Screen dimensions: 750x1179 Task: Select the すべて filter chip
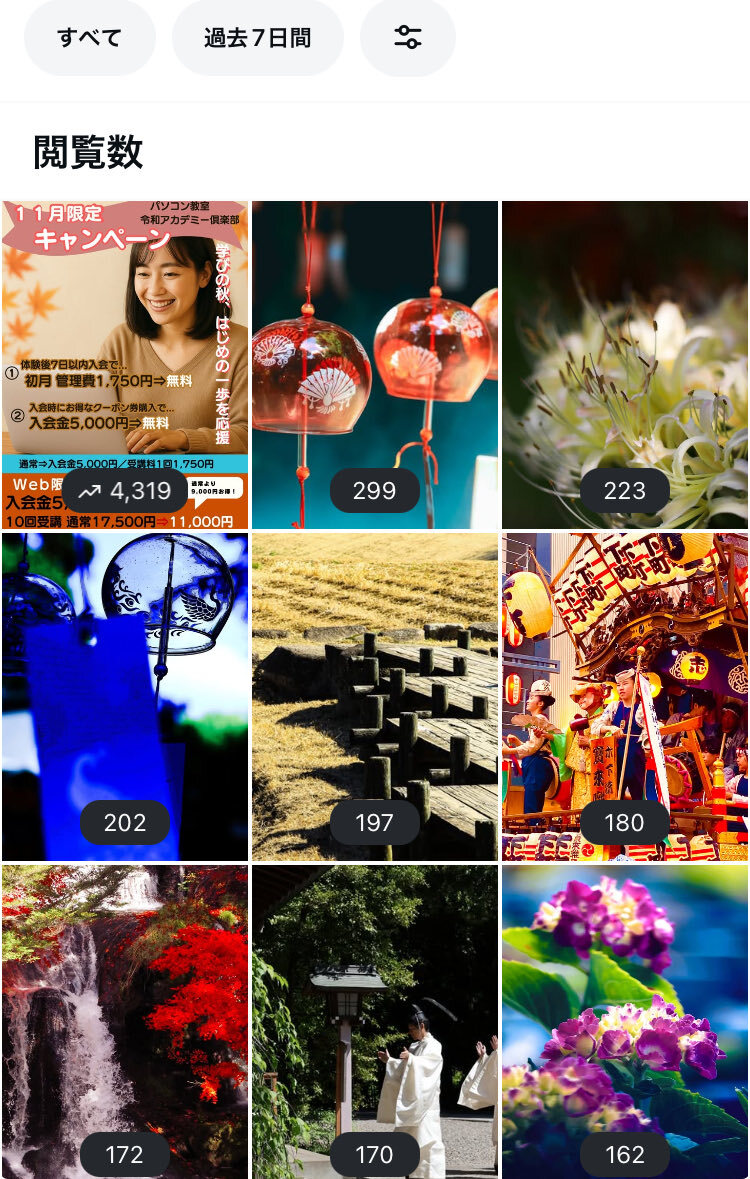[90, 38]
